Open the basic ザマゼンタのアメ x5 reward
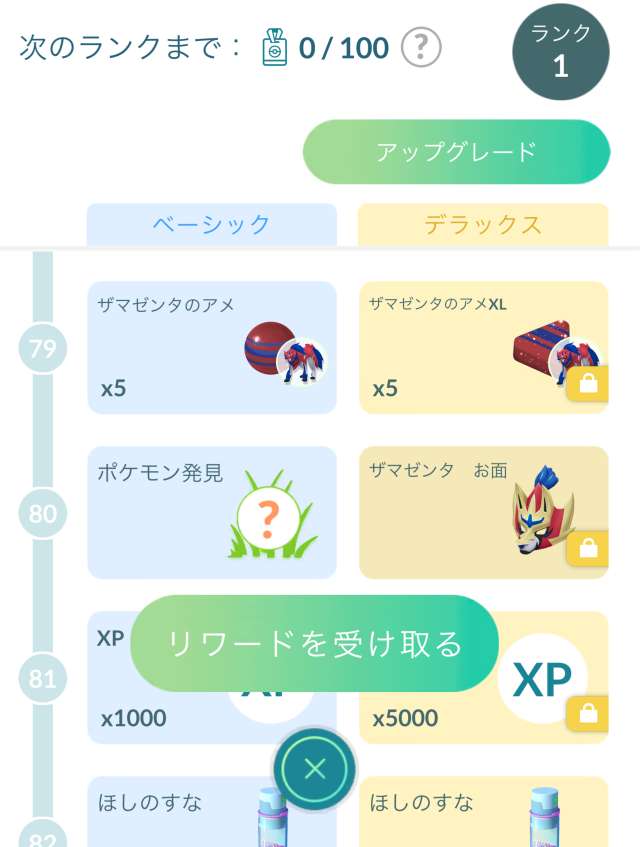The image size is (640, 847). point(212,348)
